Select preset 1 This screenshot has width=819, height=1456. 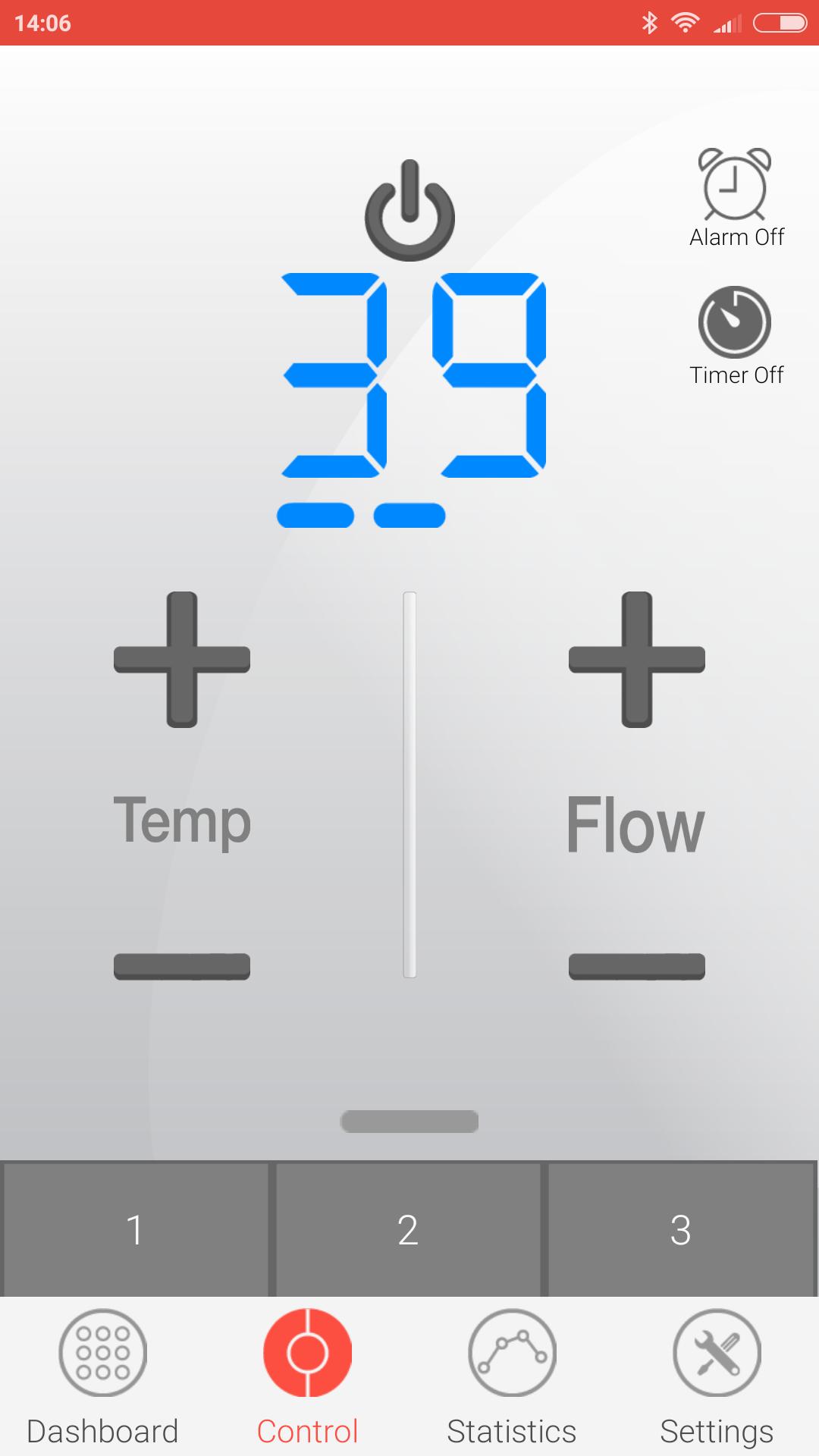pyautogui.click(x=135, y=1230)
